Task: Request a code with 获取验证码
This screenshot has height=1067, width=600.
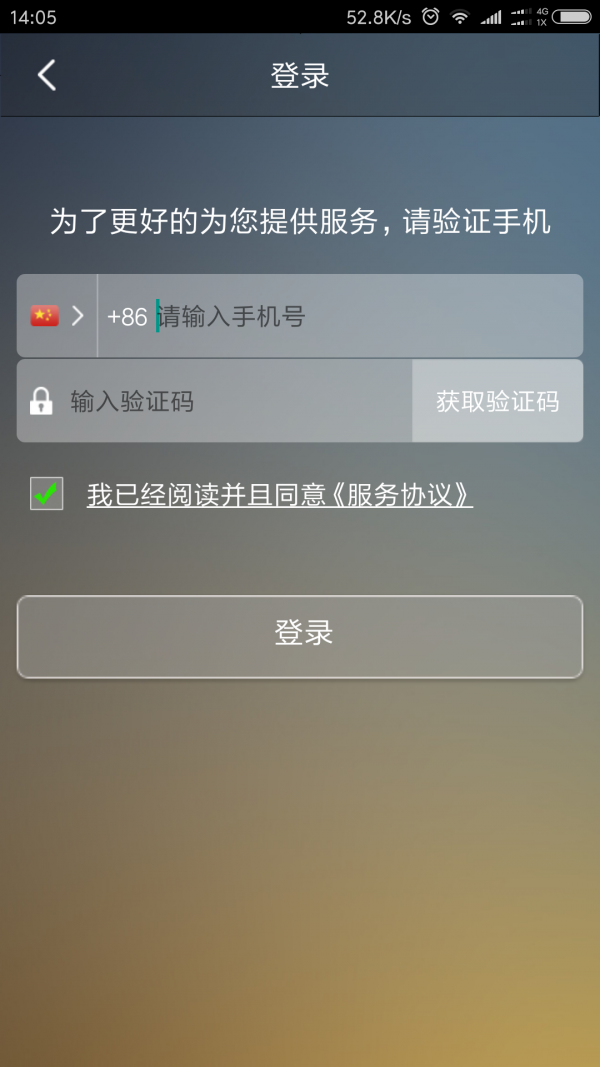Action: tap(497, 402)
